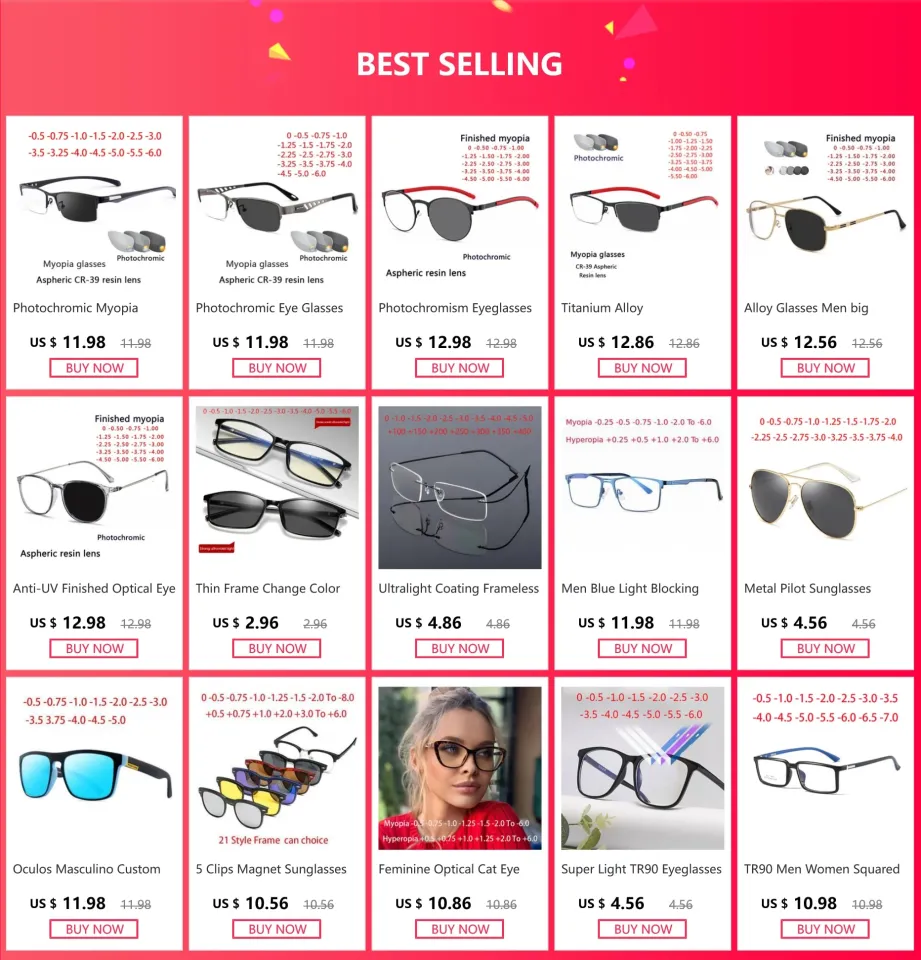Screen dimensions: 921x960
Task: Select the Alloy Glasses Men big title
Action: point(824,307)
